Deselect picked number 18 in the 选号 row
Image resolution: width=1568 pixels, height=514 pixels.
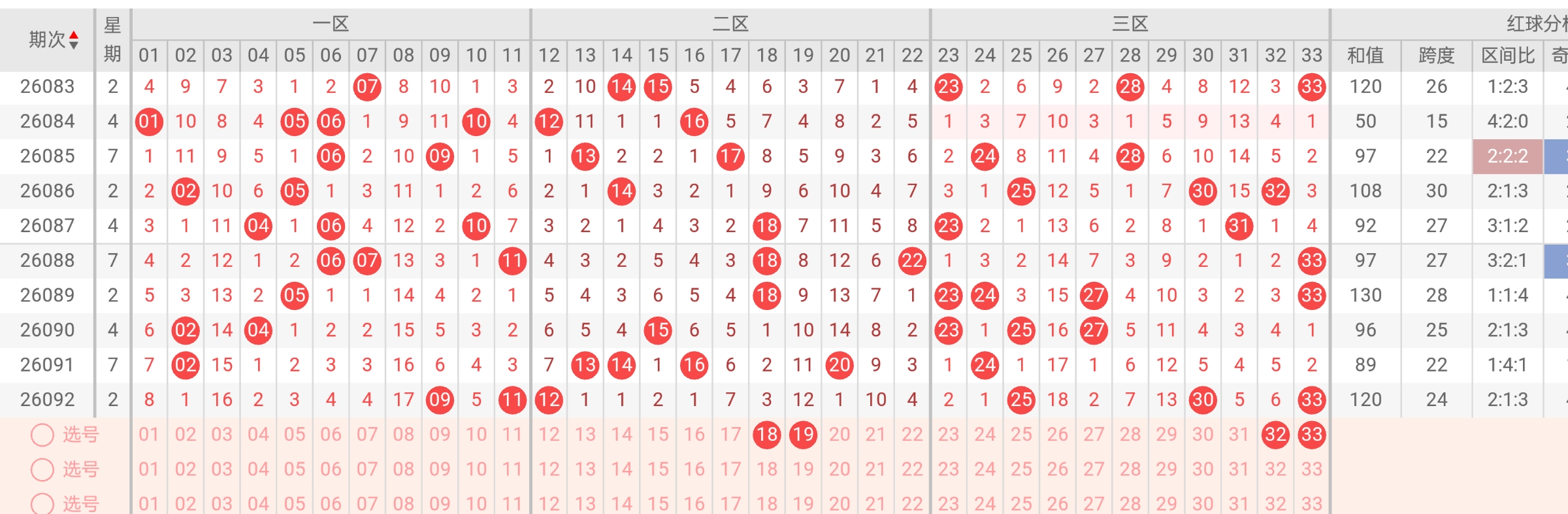[x=767, y=435]
